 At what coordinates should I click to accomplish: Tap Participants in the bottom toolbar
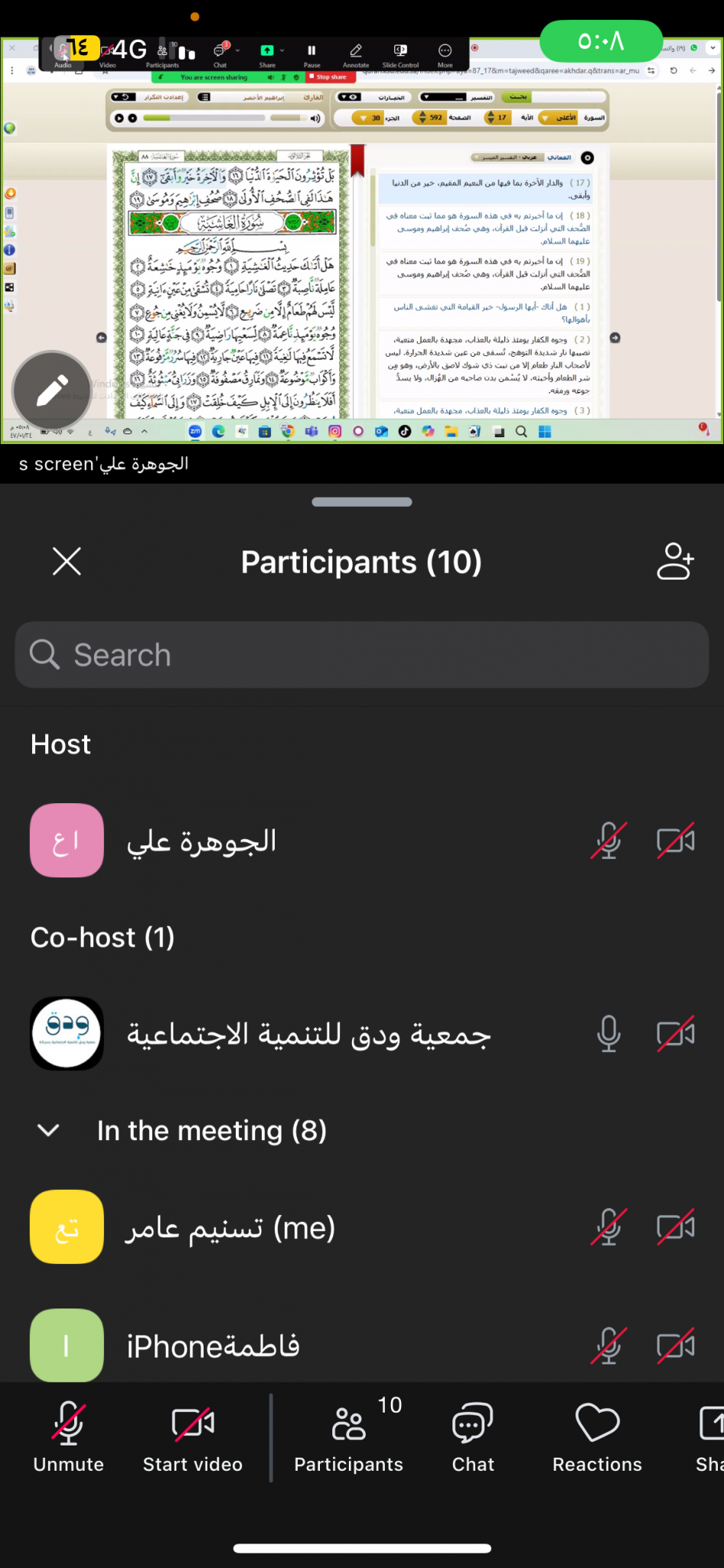pyautogui.click(x=349, y=1437)
